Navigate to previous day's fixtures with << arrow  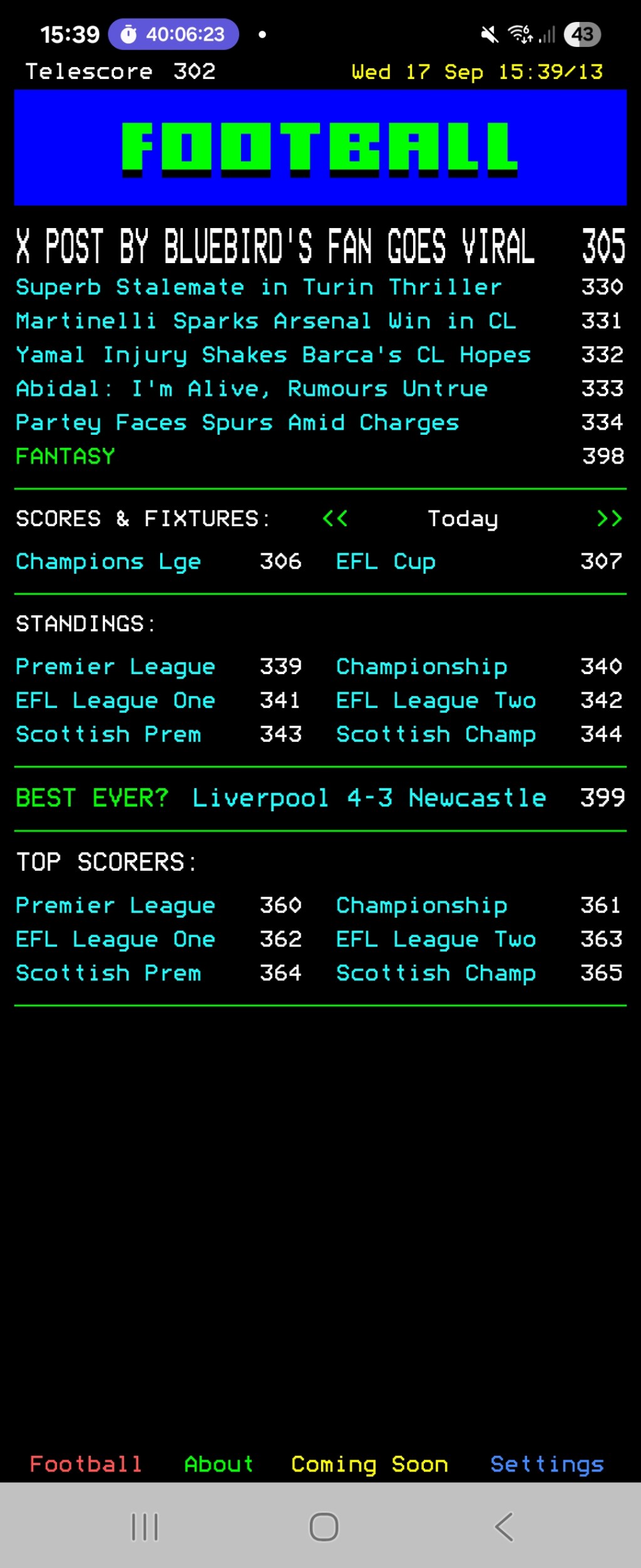336,518
